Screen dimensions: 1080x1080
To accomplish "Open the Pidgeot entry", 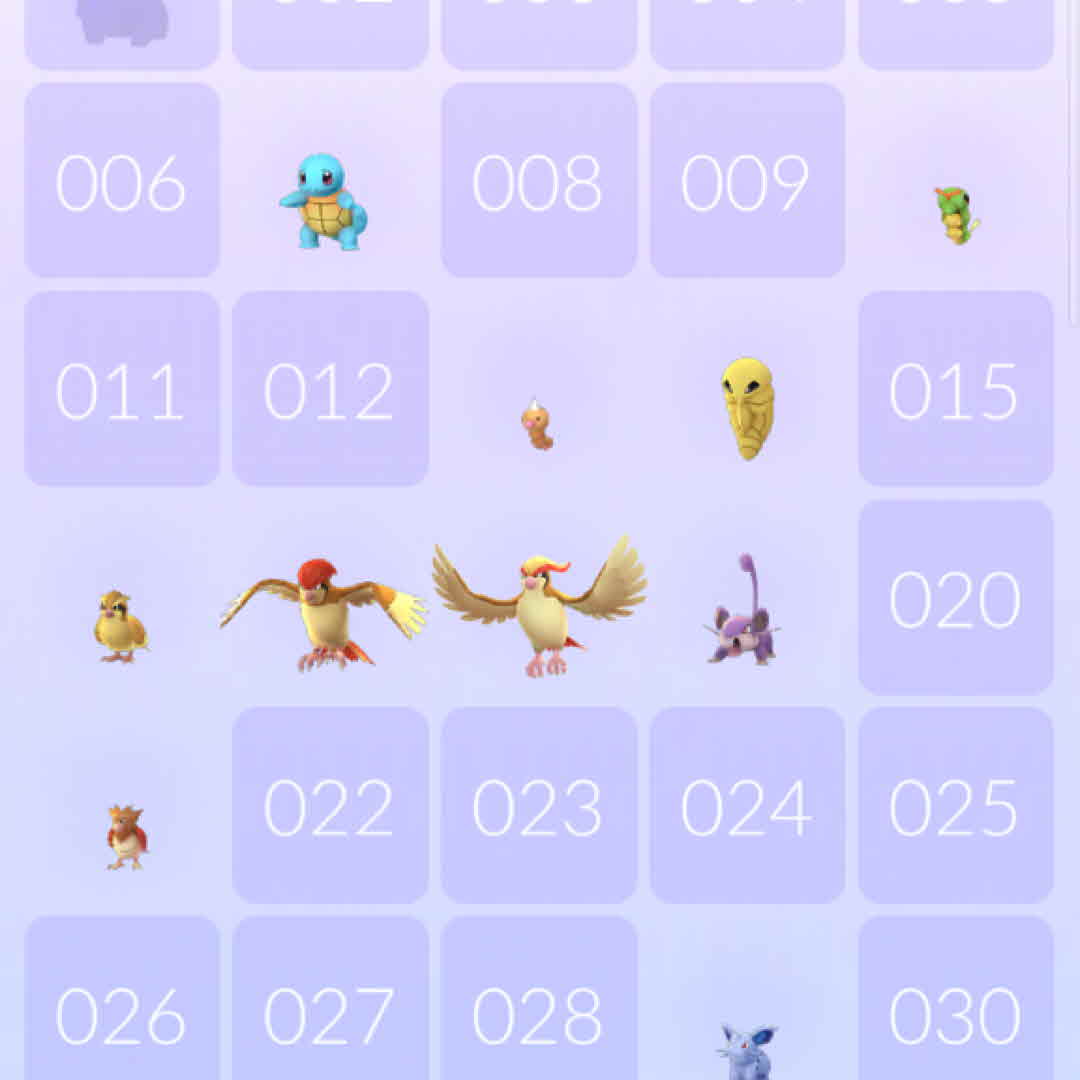I will [x=540, y=605].
